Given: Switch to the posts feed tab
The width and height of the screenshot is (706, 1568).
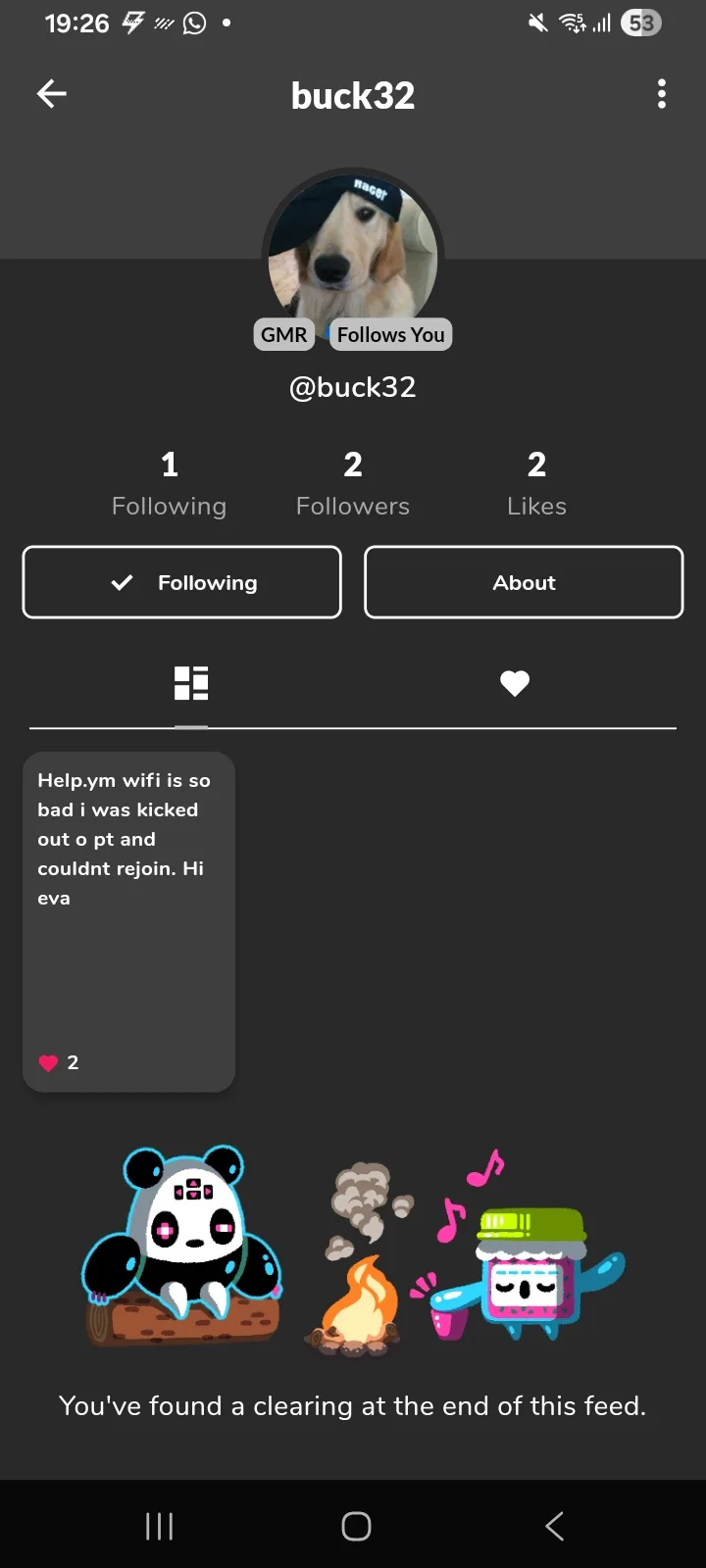Looking at the screenshot, I should (x=191, y=683).
